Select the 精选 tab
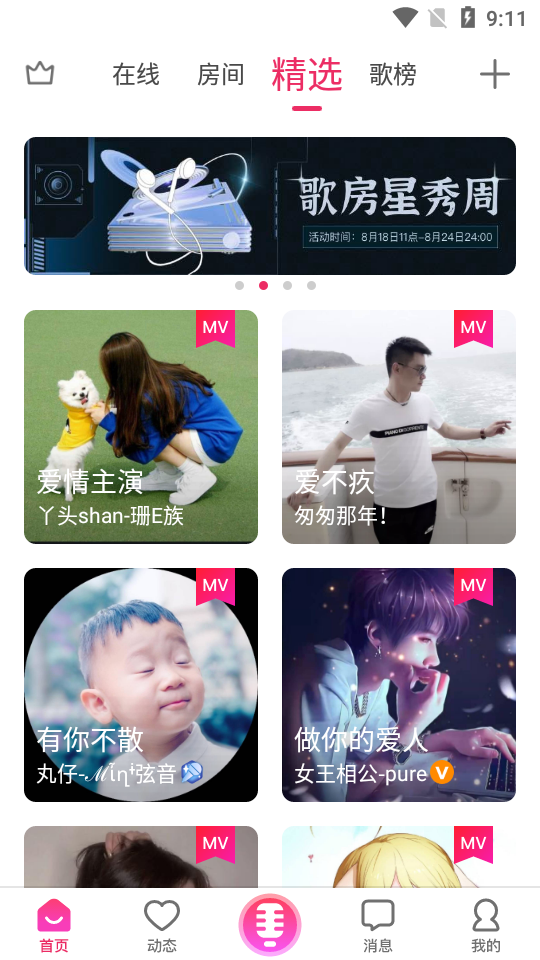This screenshot has height=960, width=540. (x=307, y=75)
